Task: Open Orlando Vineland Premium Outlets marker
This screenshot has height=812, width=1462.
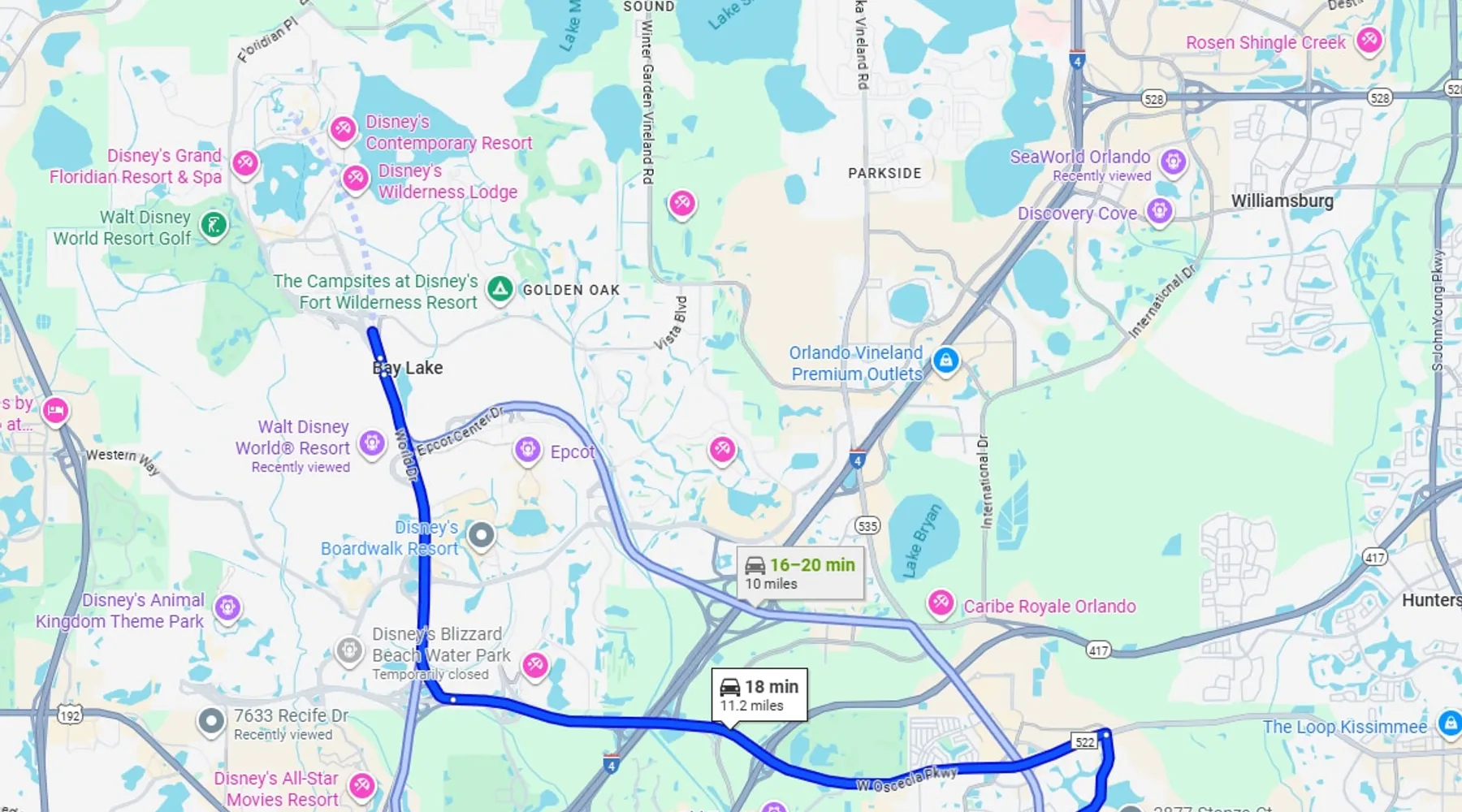Action: tap(945, 360)
